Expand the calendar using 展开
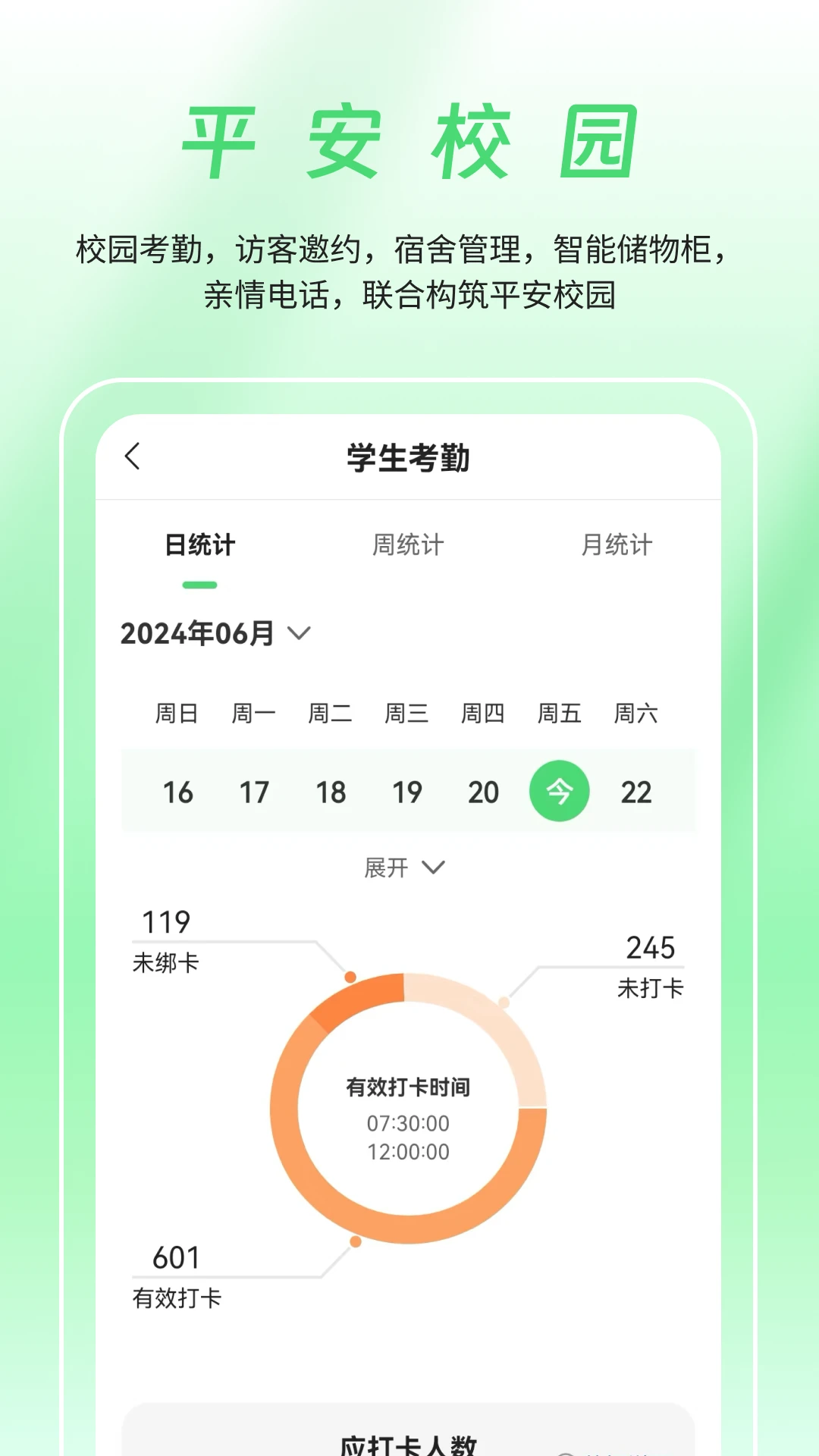 pyautogui.click(x=387, y=866)
